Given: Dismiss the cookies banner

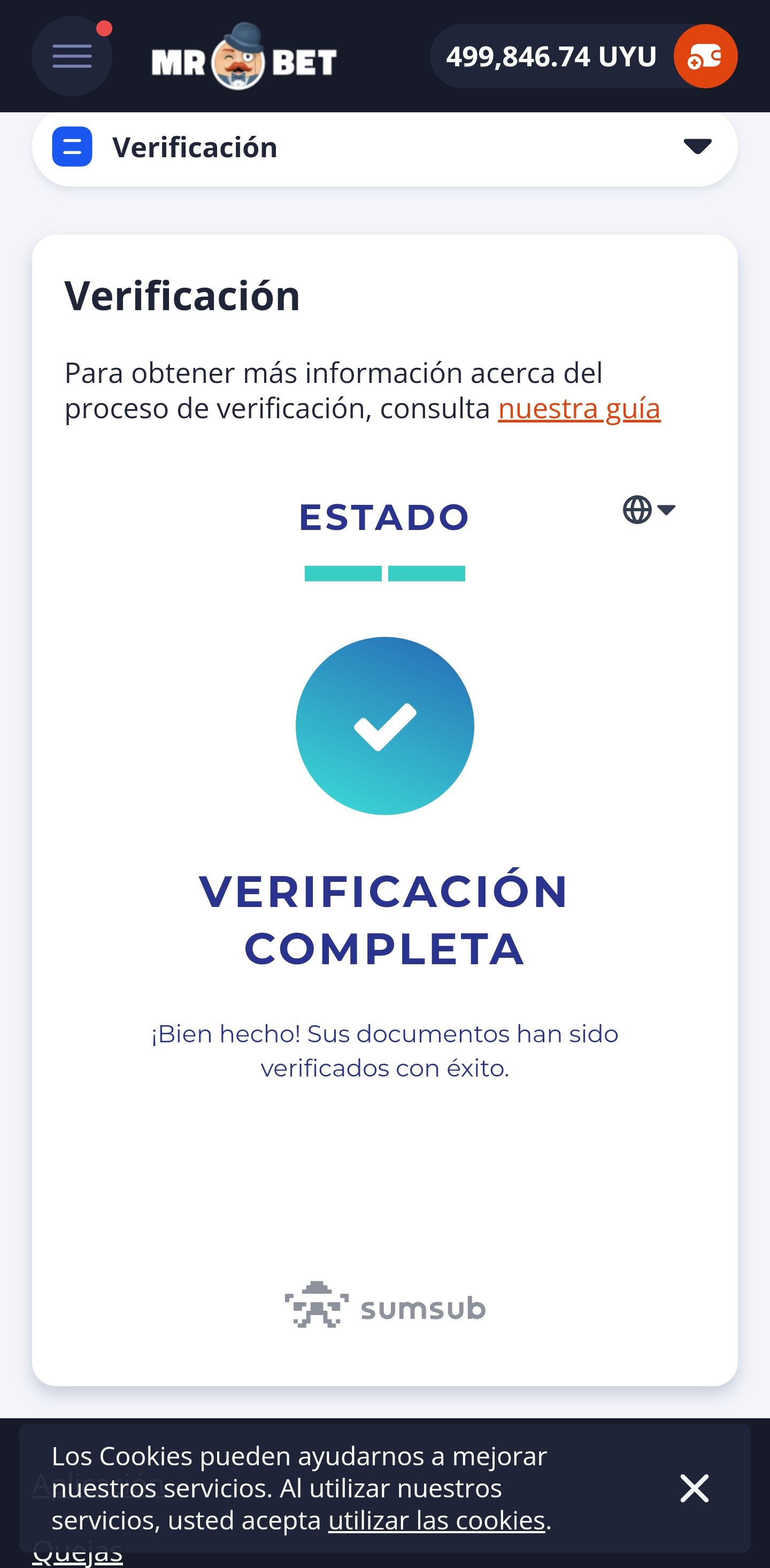Looking at the screenshot, I should 694,1488.
